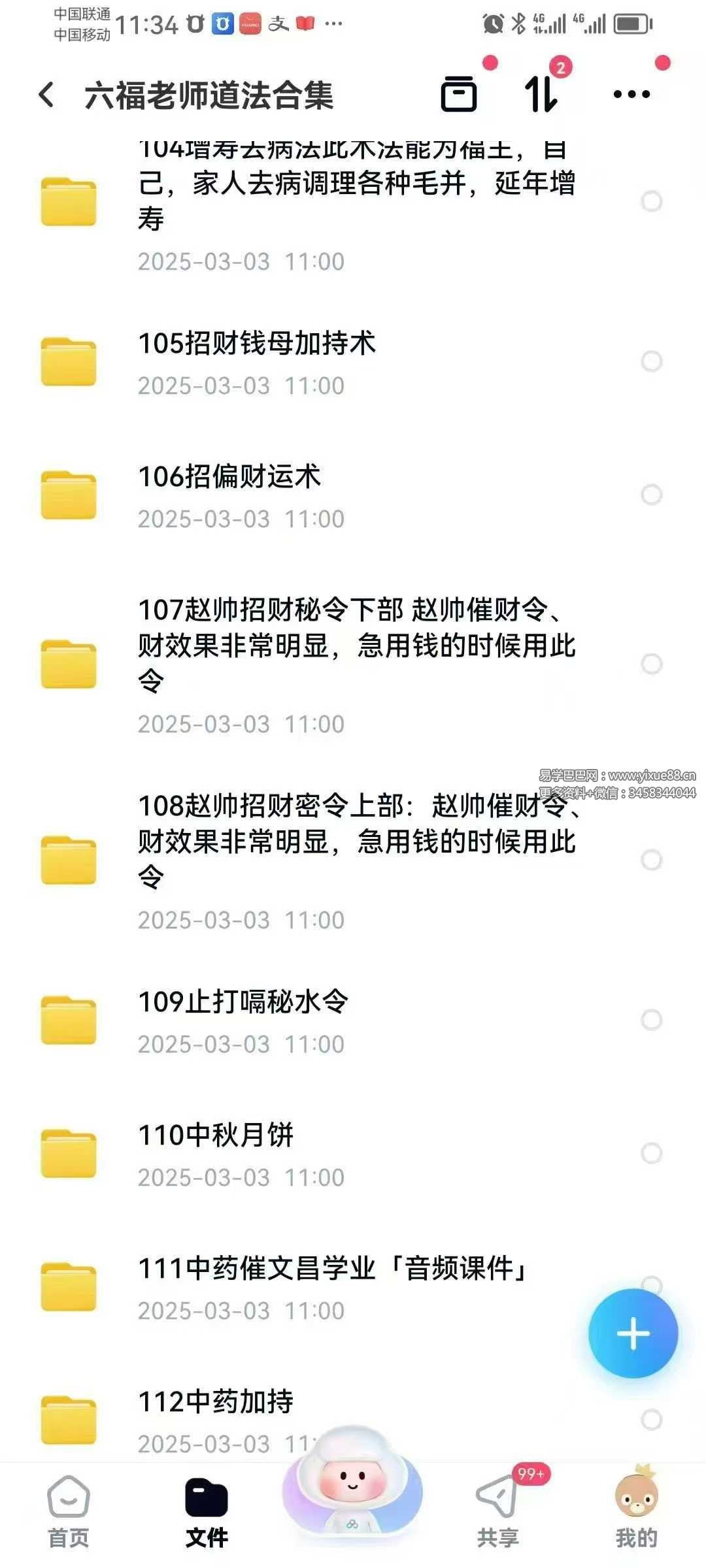Open folder 106招偏财运术
706x1568 pixels.
[229, 477]
